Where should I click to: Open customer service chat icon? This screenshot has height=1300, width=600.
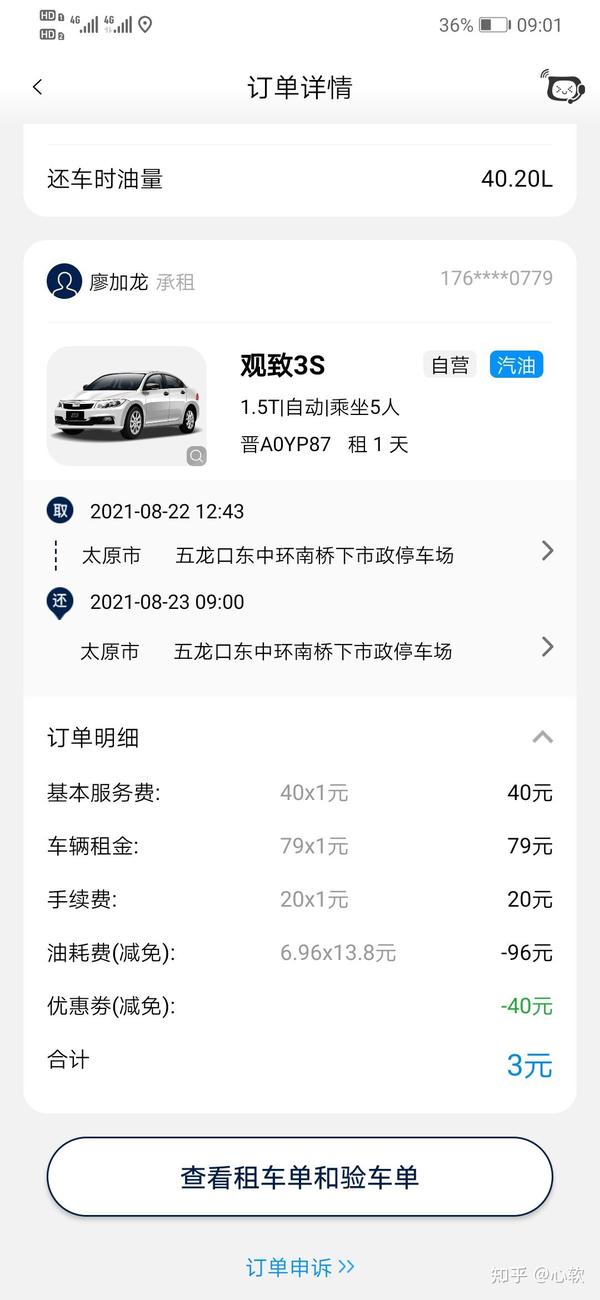pyautogui.click(x=563, y=88)
